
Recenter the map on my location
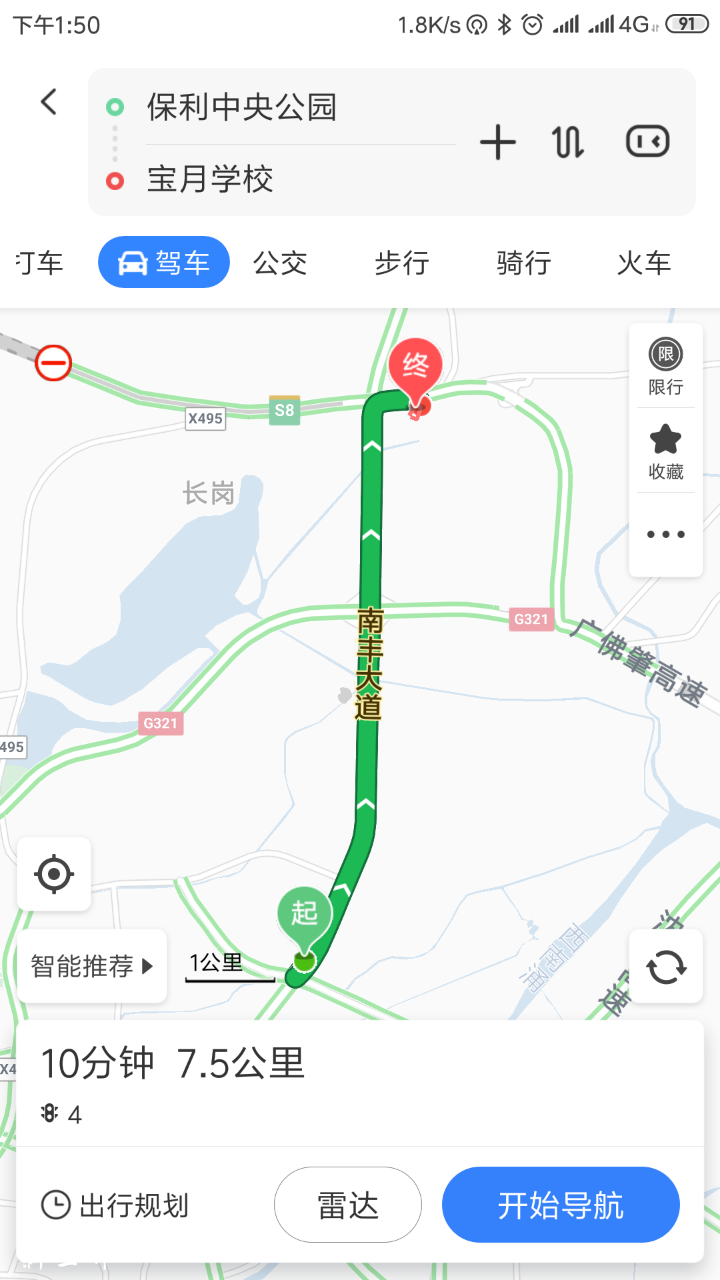54,874
